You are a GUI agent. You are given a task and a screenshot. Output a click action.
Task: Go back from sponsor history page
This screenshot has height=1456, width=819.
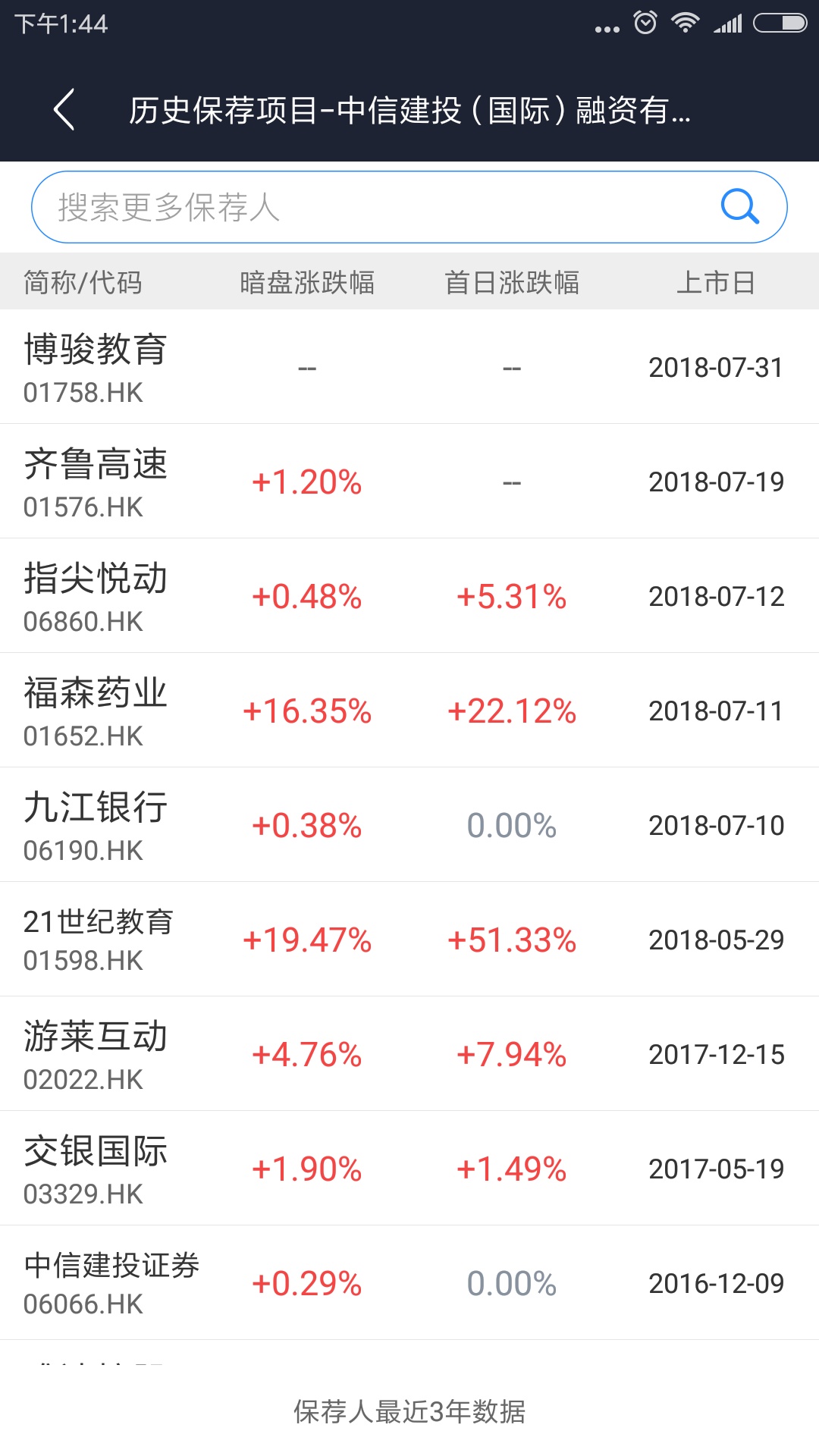coord(64,110)
